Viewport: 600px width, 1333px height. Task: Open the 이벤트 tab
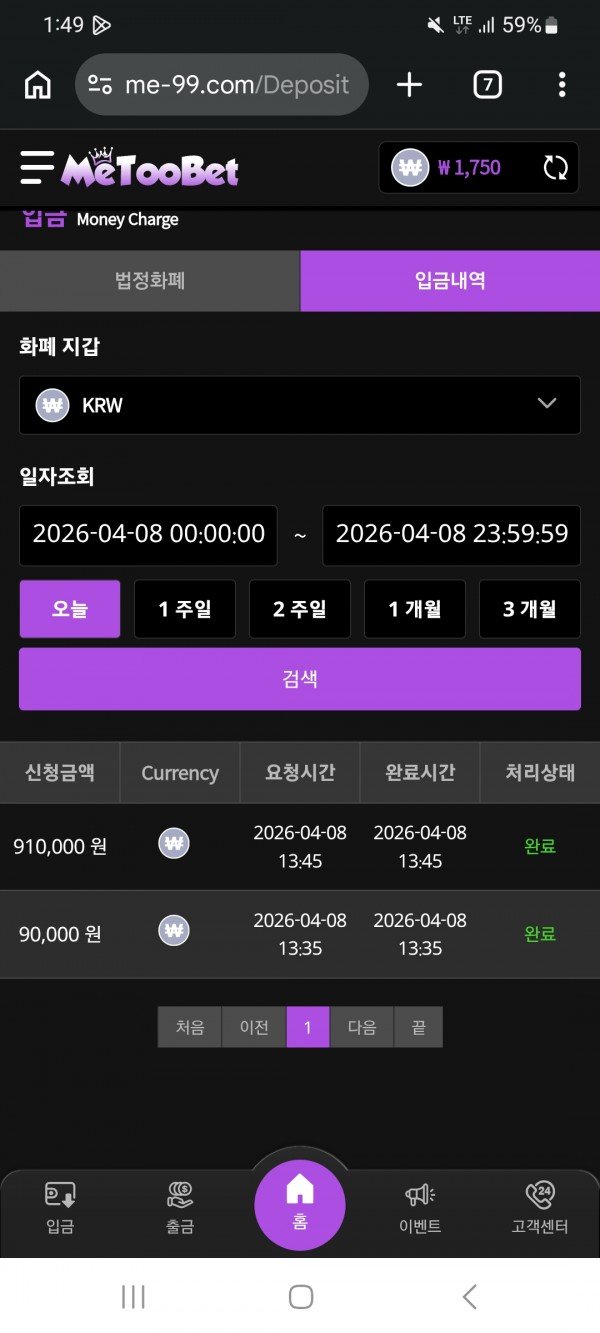click(420, 1207)
